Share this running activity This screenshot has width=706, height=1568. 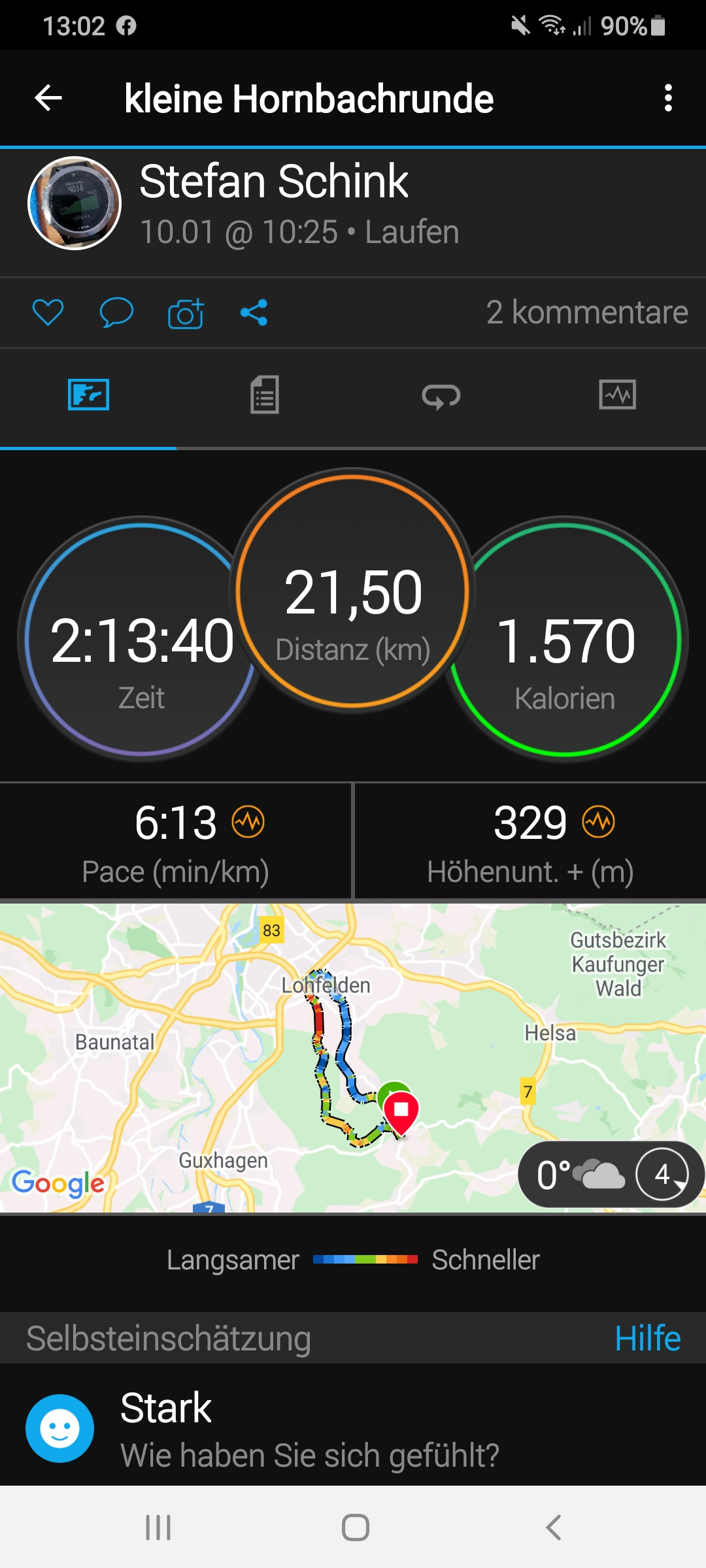254,312
